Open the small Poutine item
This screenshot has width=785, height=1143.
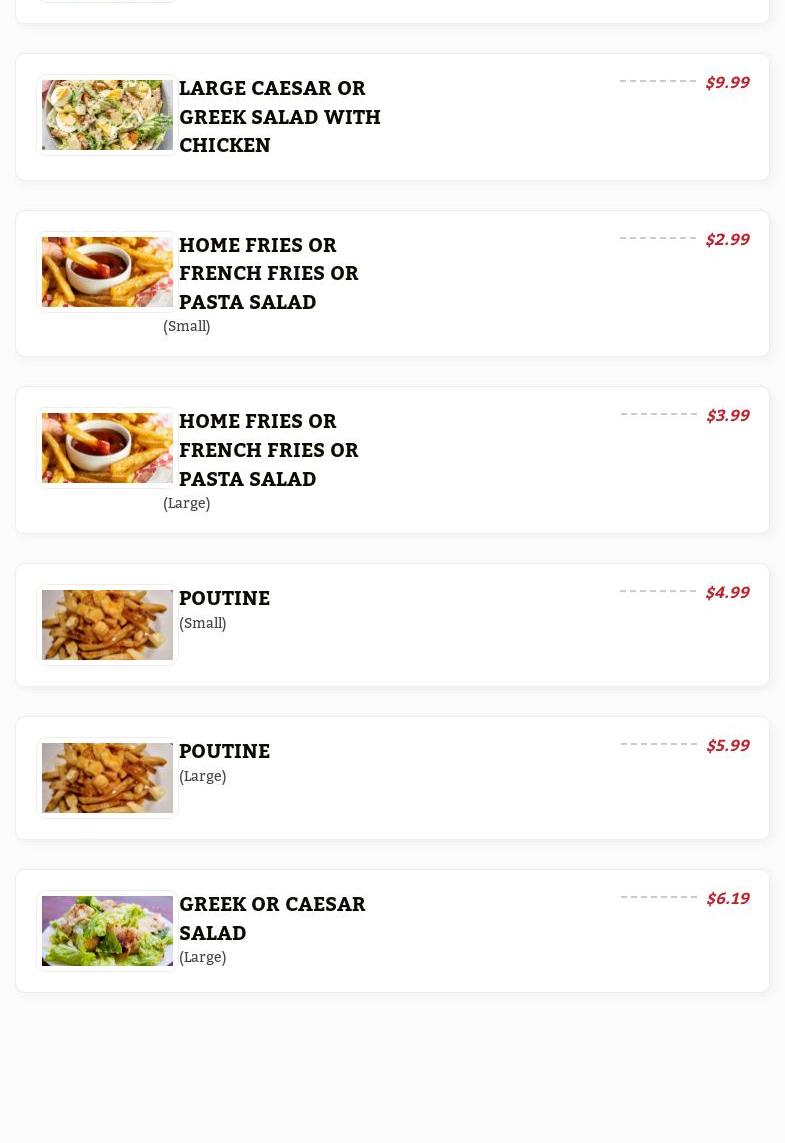224,598
